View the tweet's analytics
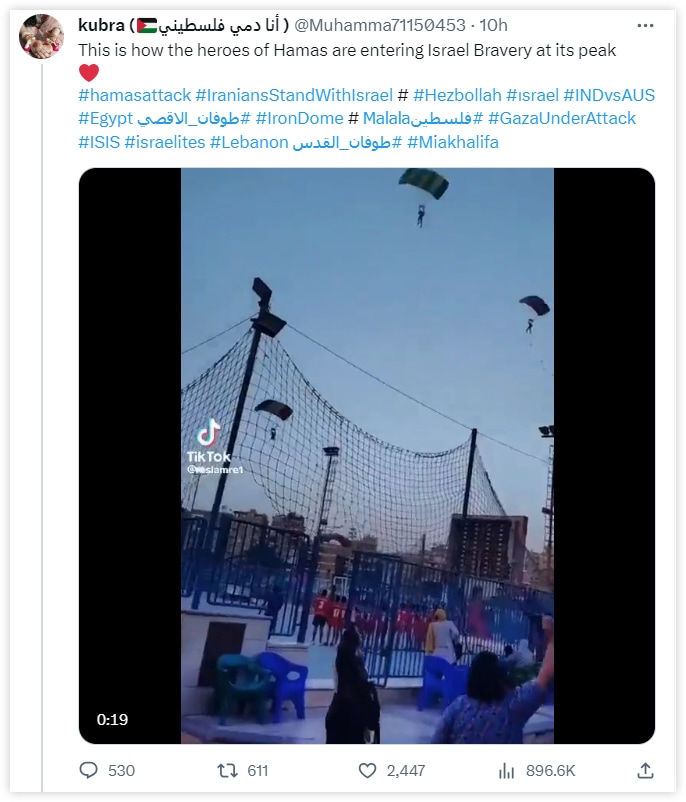The height and width of the screenshot is (802, 686). tap(507, 771)
